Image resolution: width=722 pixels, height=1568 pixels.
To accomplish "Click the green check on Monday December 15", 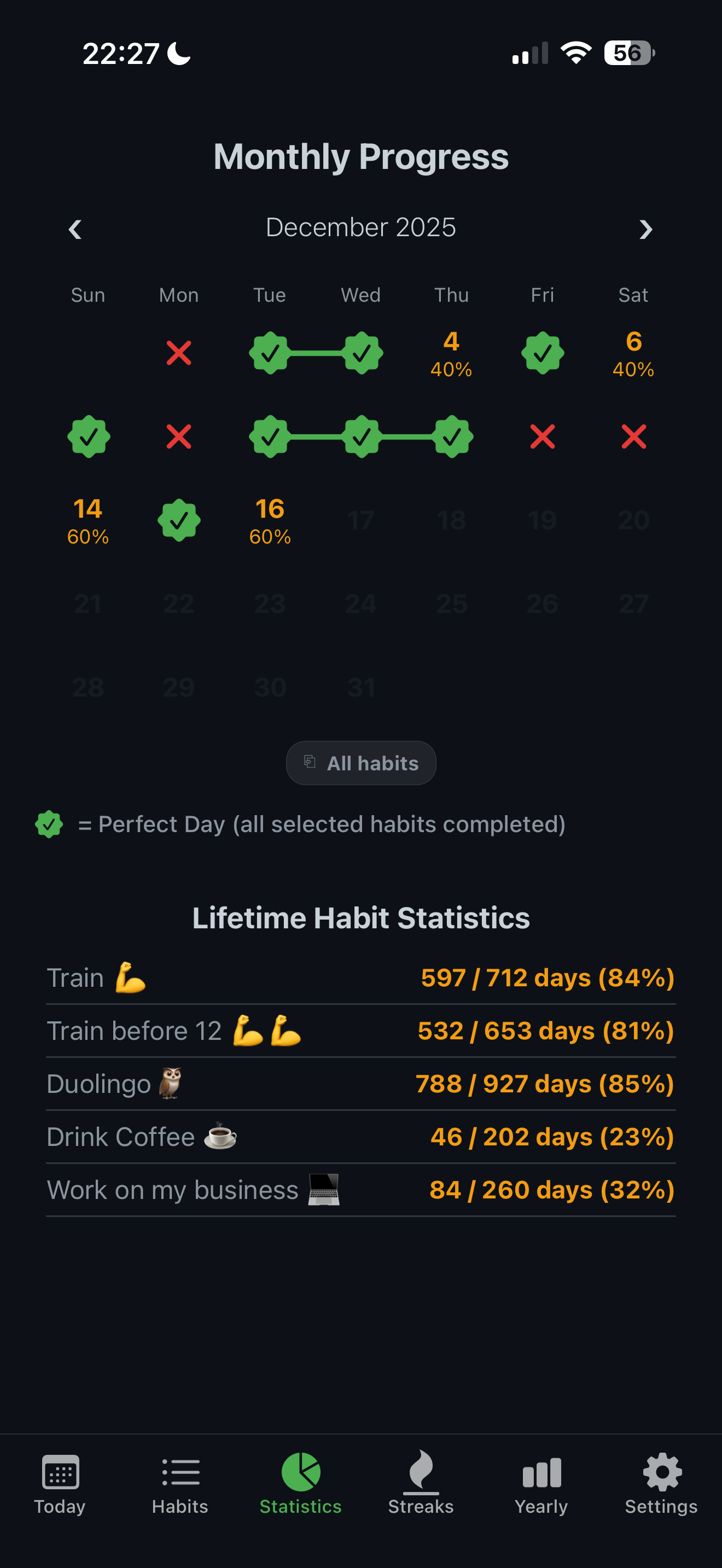I will pos(179,520).
